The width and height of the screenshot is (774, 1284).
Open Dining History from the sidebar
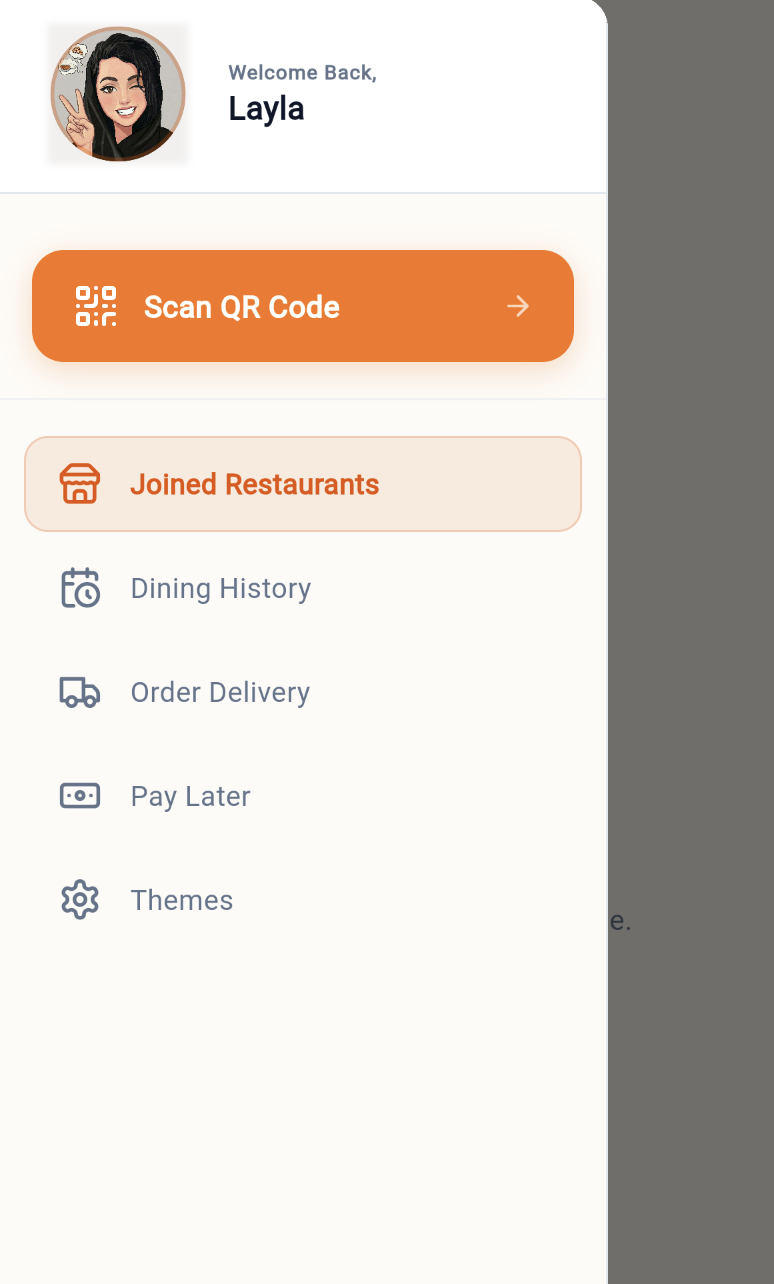click(220, 588)
